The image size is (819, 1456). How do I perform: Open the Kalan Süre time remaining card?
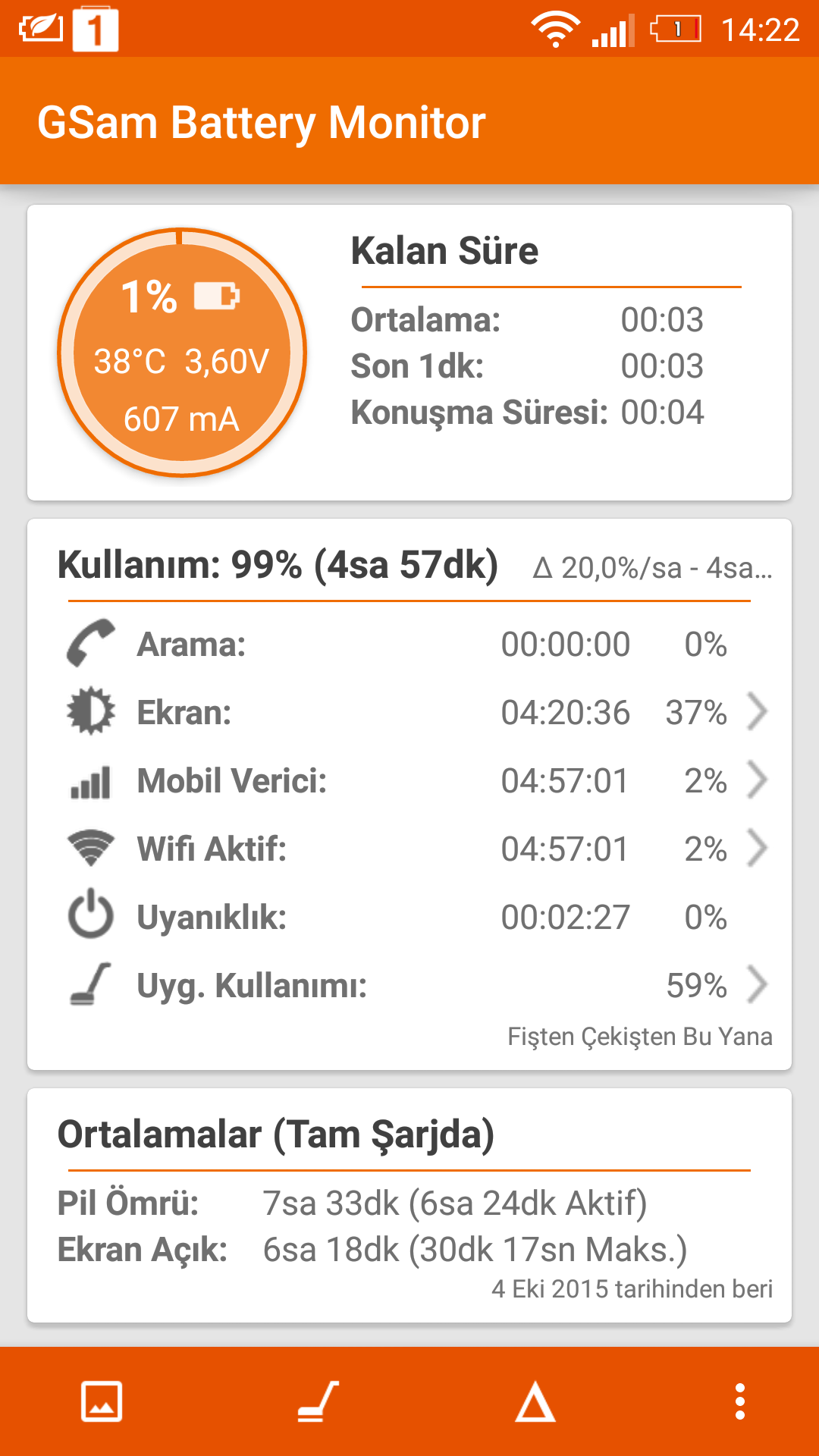[409, 353]
